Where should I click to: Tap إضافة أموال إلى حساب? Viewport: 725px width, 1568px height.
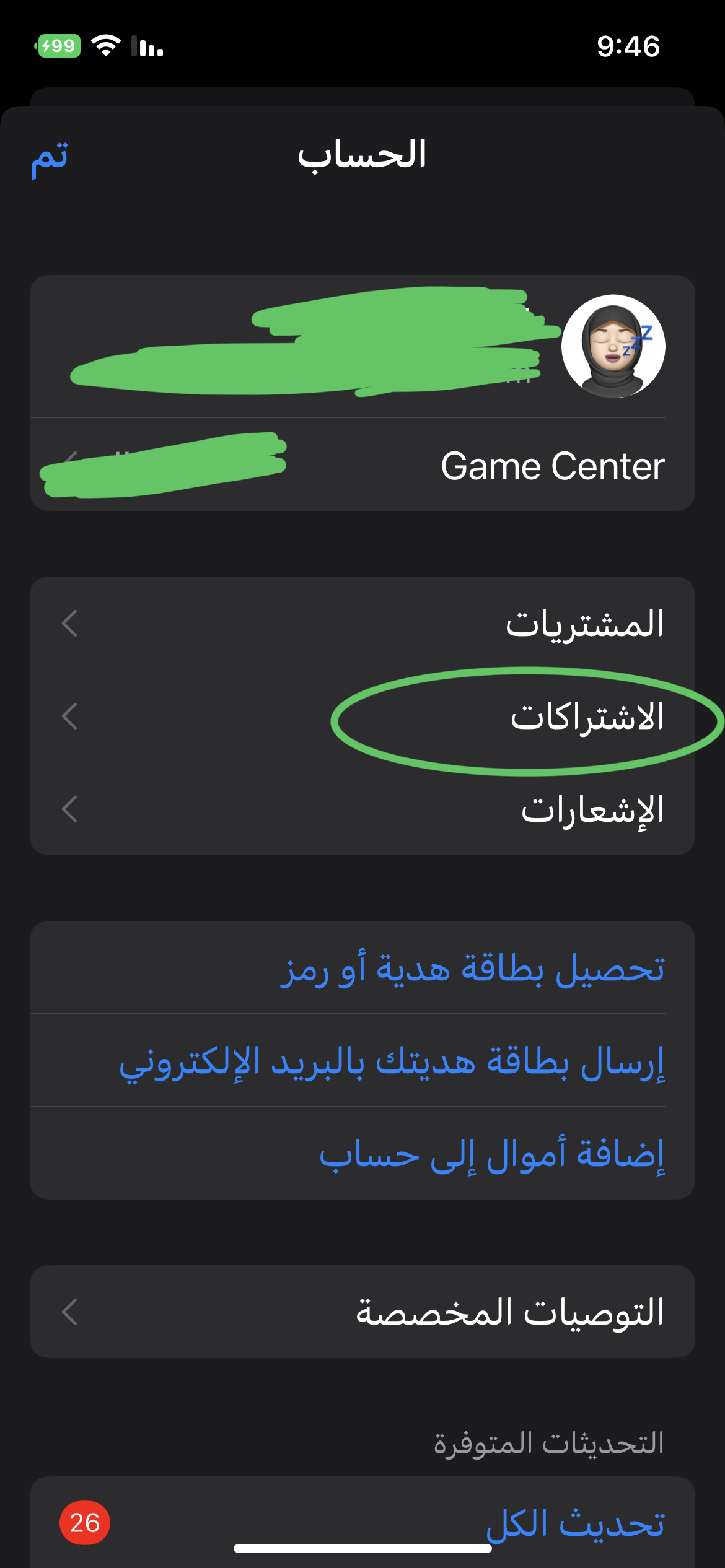pos(491,1154)
